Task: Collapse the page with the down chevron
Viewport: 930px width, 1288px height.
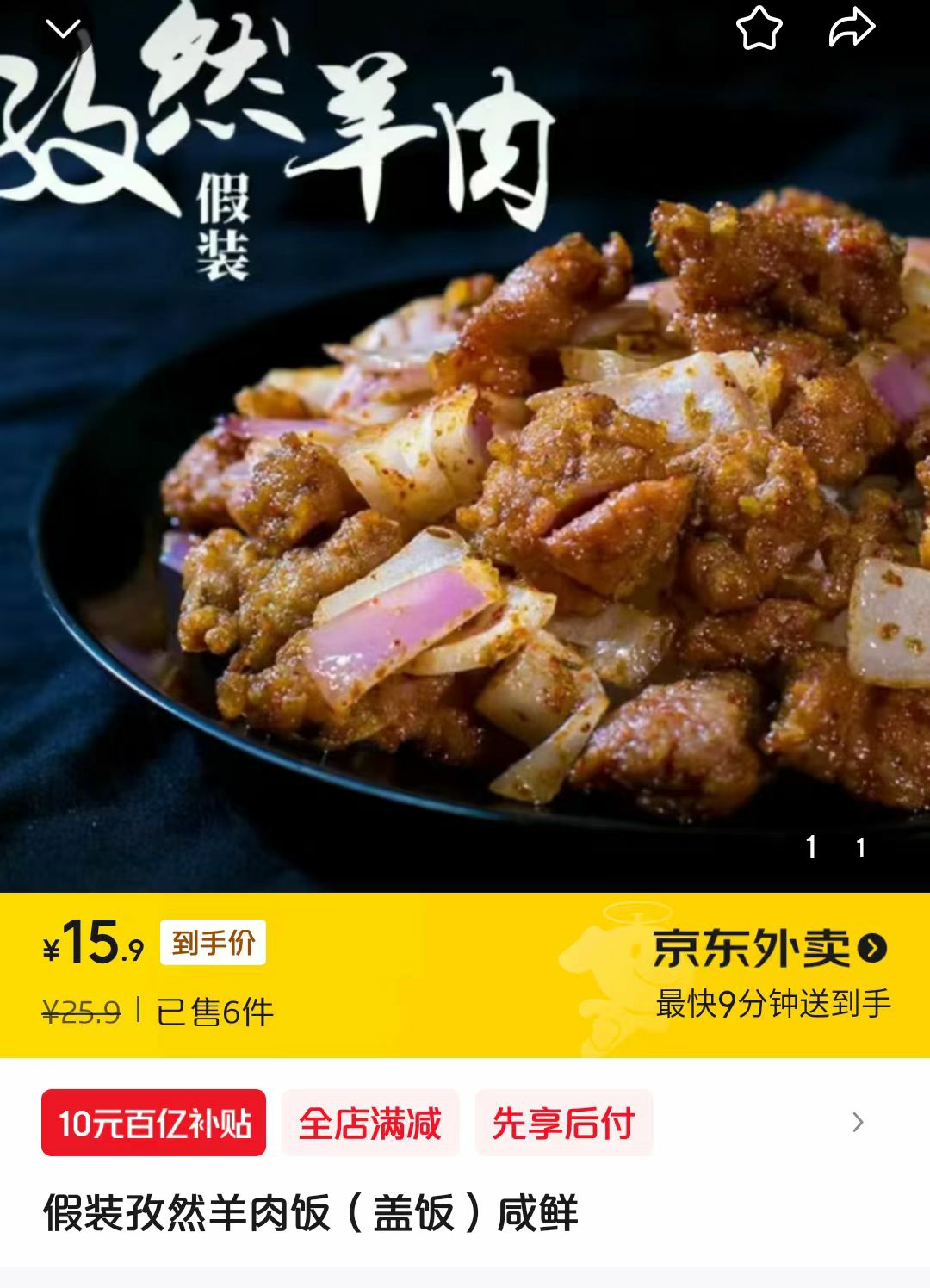Action: coord(62,29)
